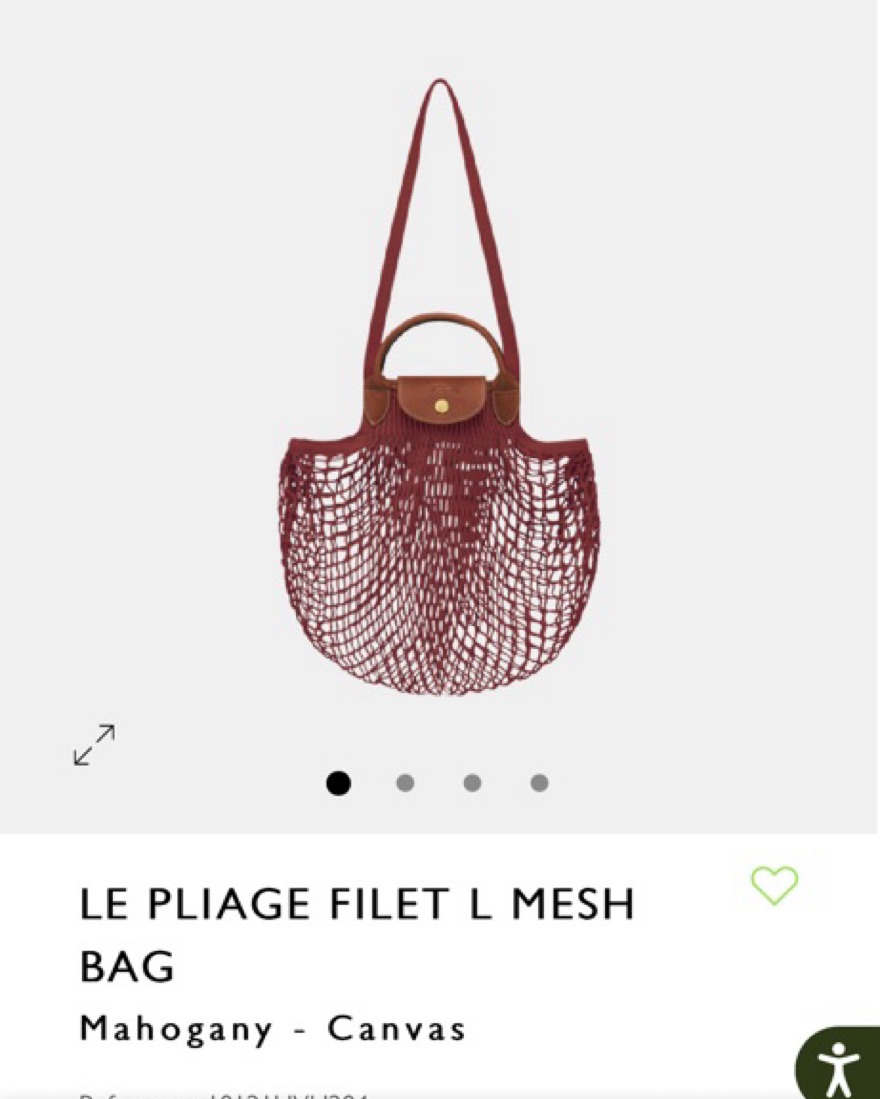Select the third carousel page dot
The height and width of the screenshot is (1099, 880).
[x=472, y=783]
